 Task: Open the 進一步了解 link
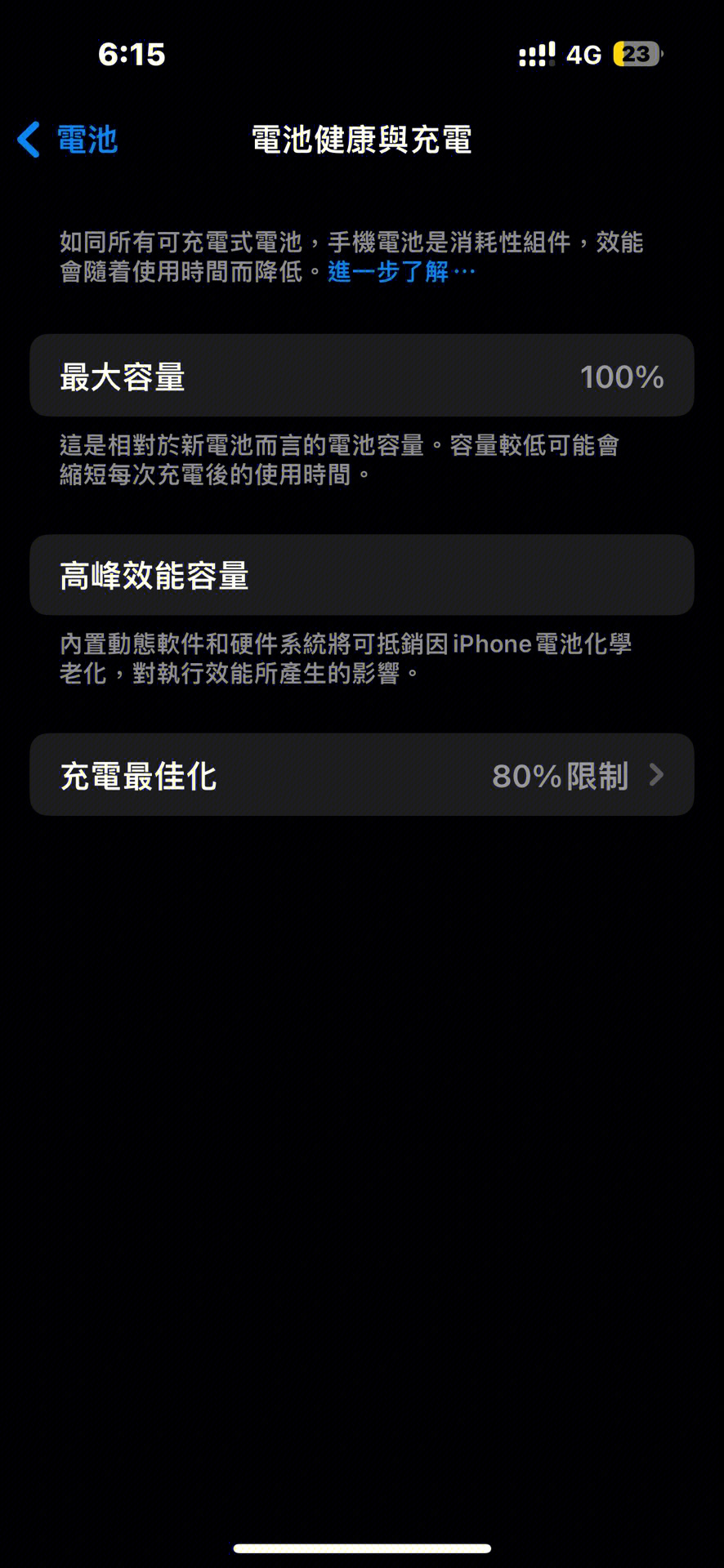pyautogui.click(x=399, y=271)
